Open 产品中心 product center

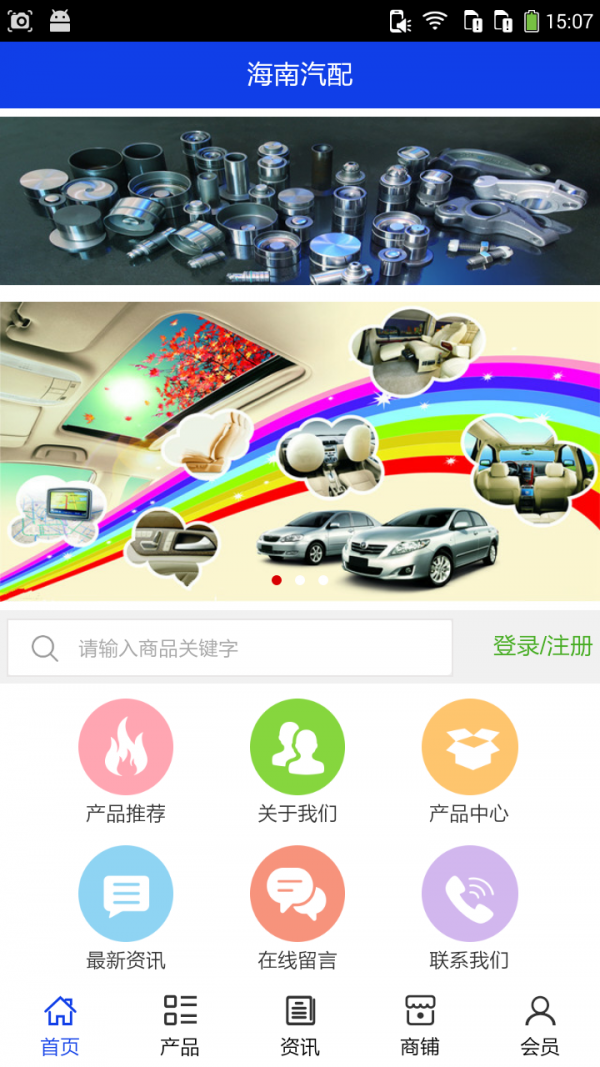(469, 748)
